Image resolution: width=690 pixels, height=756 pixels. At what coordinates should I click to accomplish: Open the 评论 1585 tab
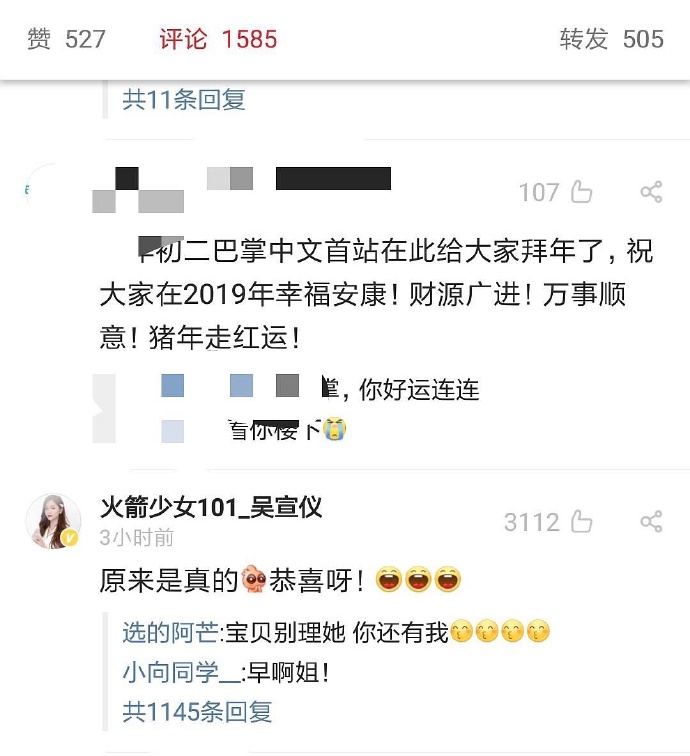[x=218, y=39]
